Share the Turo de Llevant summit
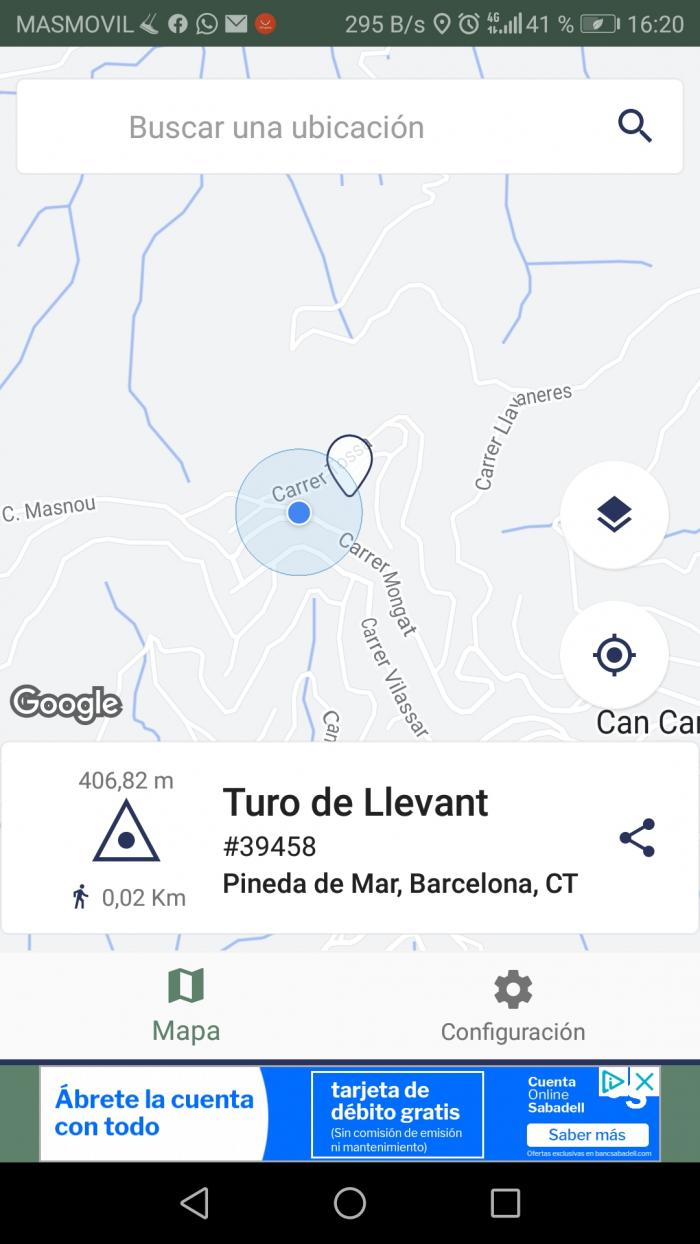The height and width of the screenshot is (1244, 700). coord(637,838)
